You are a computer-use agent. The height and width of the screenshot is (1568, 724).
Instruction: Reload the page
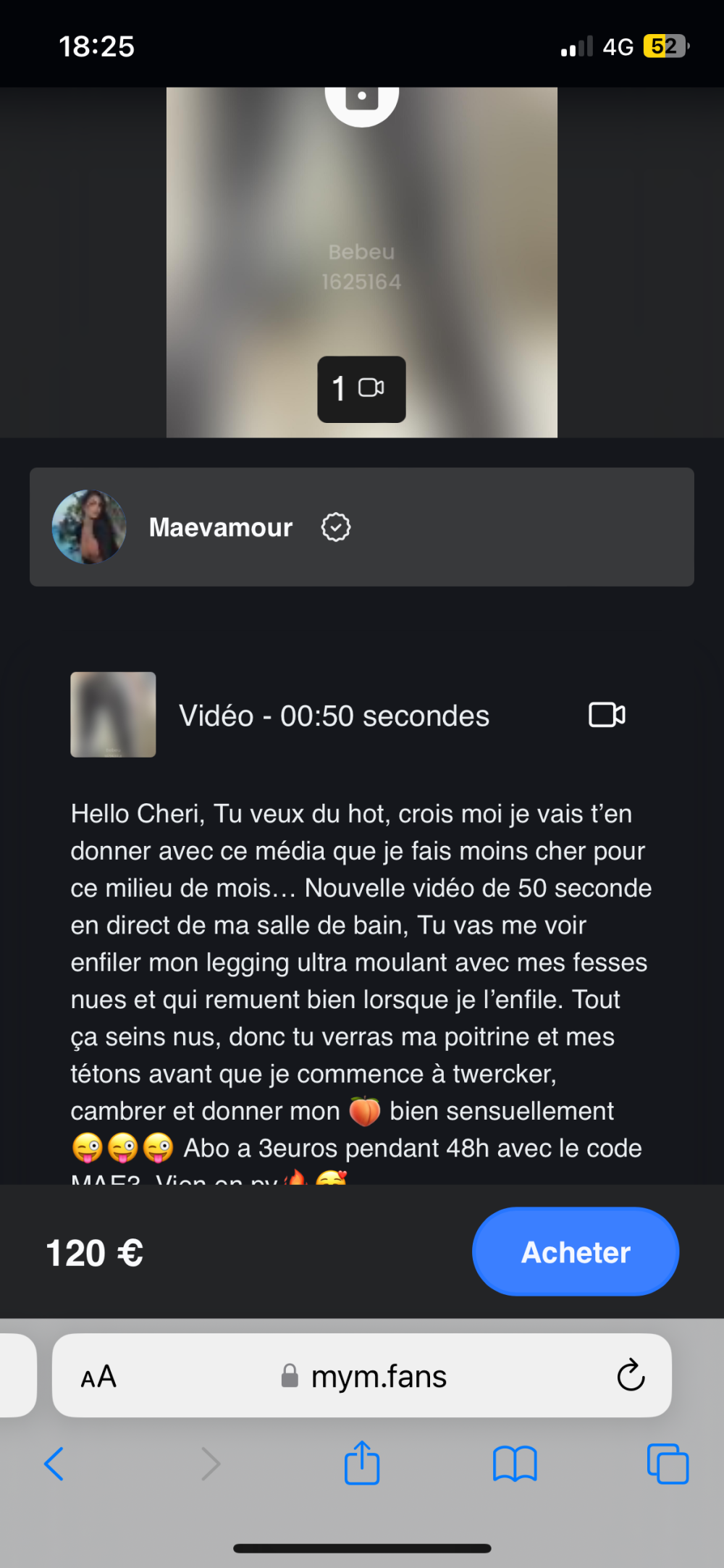[631, 1375]
